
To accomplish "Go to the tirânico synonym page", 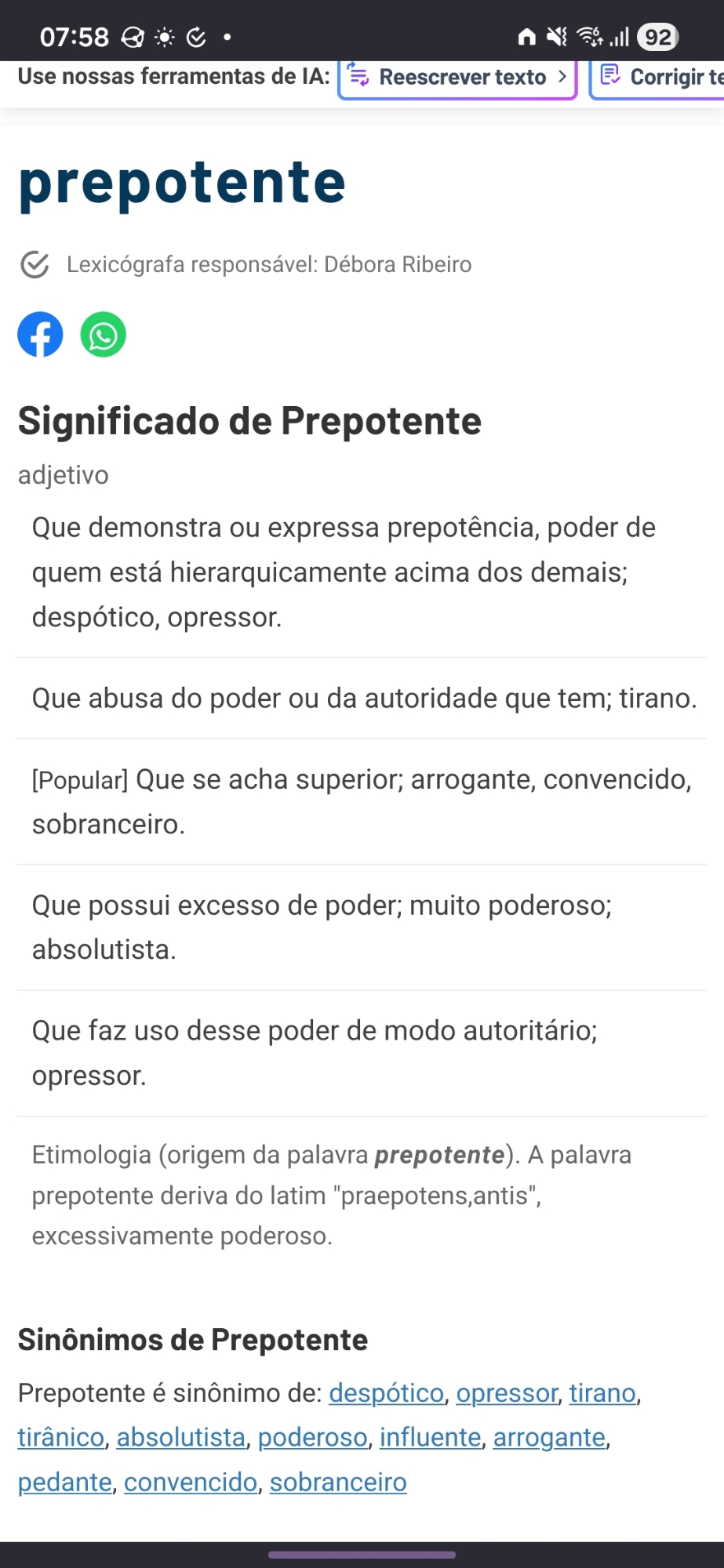I will click(x=61, y=1437).
